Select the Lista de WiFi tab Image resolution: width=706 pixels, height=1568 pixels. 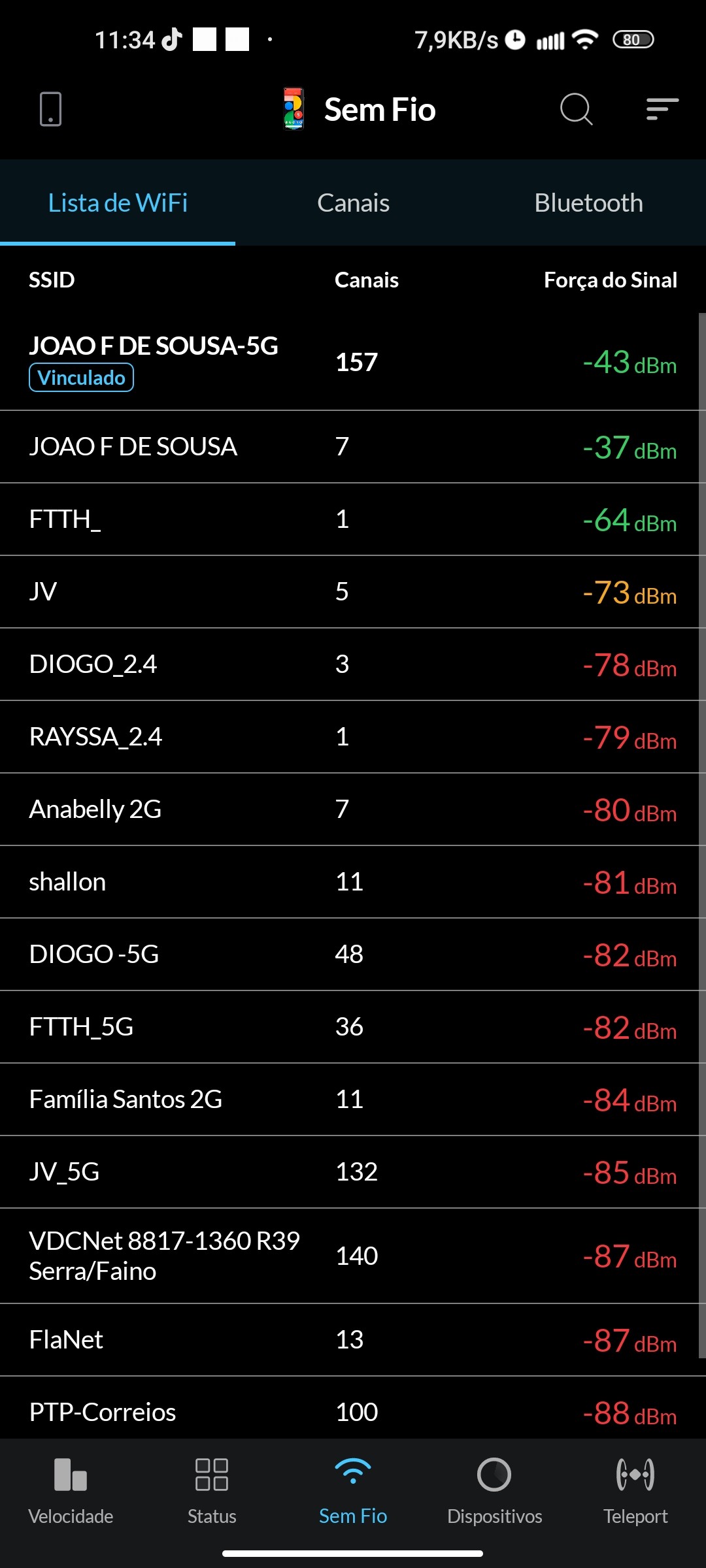click(x=118, y=203)
